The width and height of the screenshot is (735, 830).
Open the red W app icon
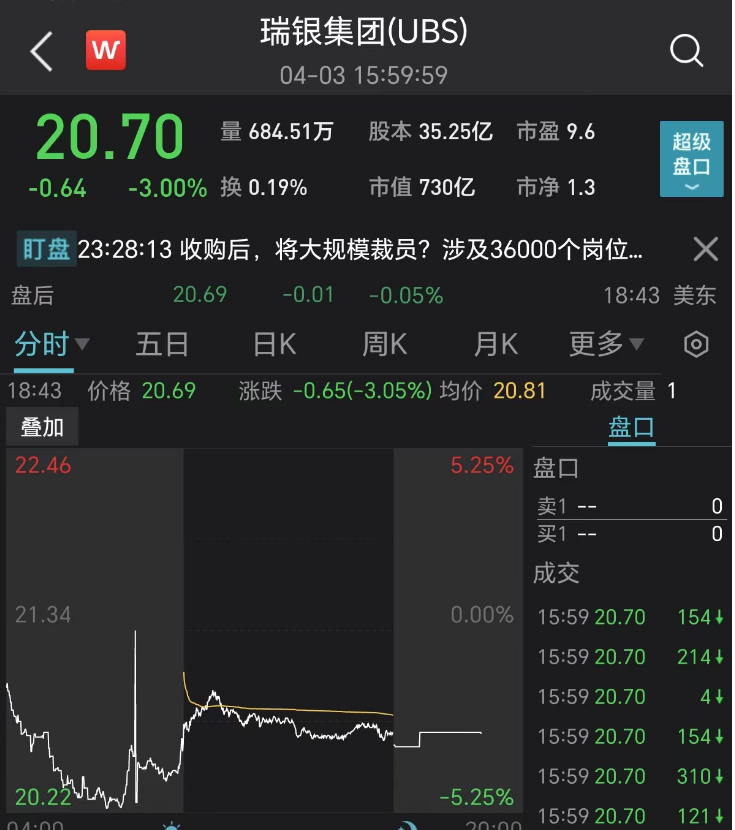tap(105, 50)
